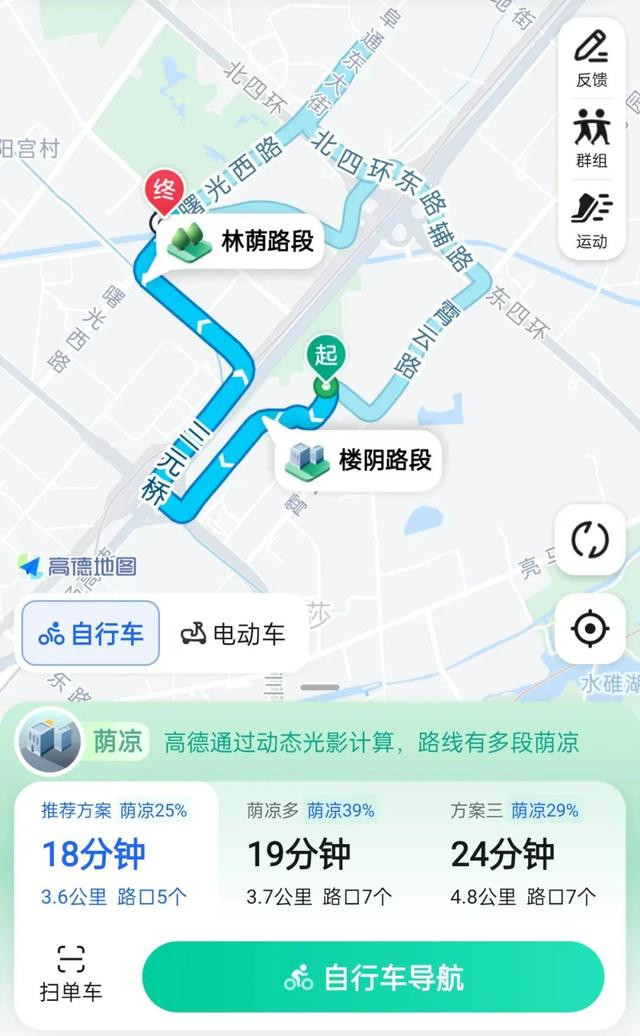Center map on my location
Image resolution: width=640 pixels, height=1036 pixels.
coord(590,629)
